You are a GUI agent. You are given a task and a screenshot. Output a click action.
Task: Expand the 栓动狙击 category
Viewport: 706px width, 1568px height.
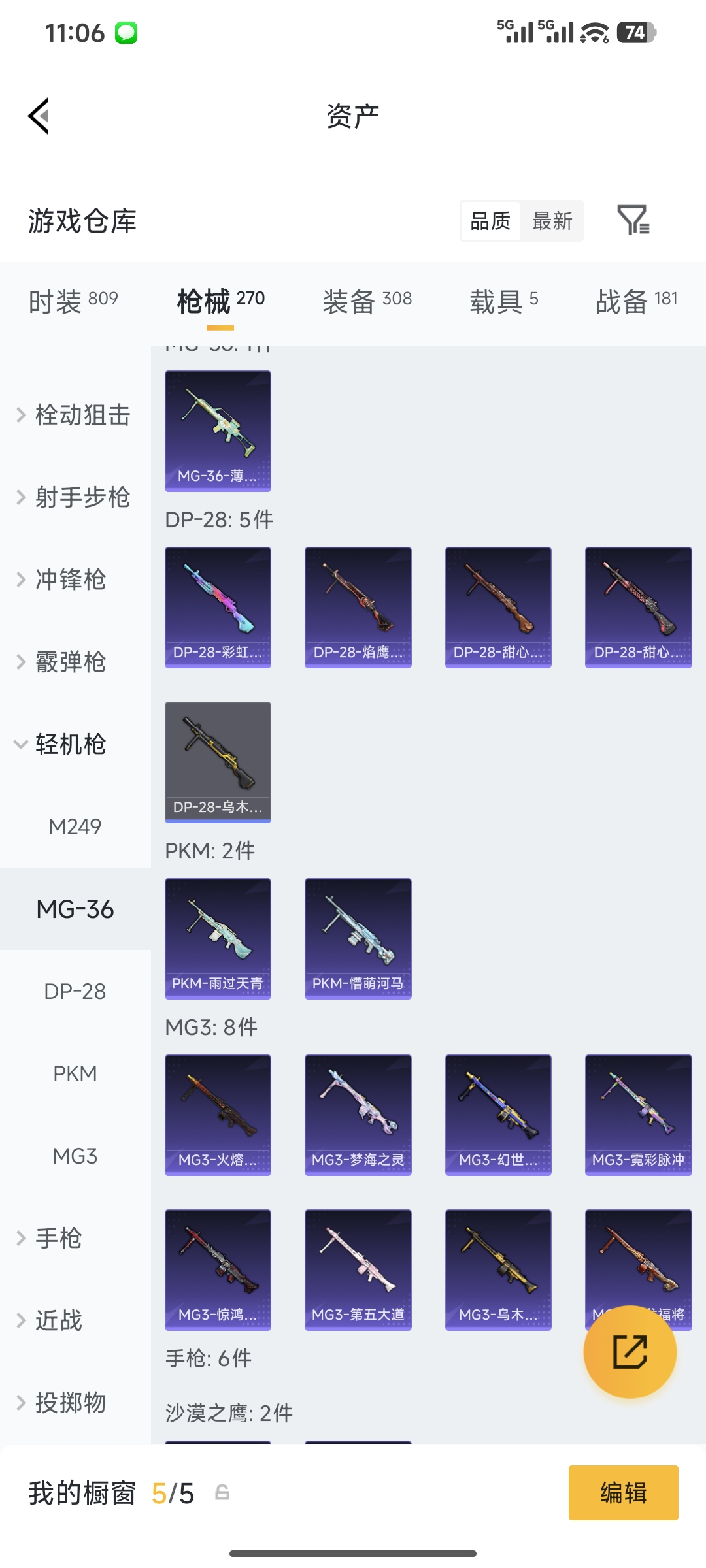pyautogui.click(x=78, y=414)
